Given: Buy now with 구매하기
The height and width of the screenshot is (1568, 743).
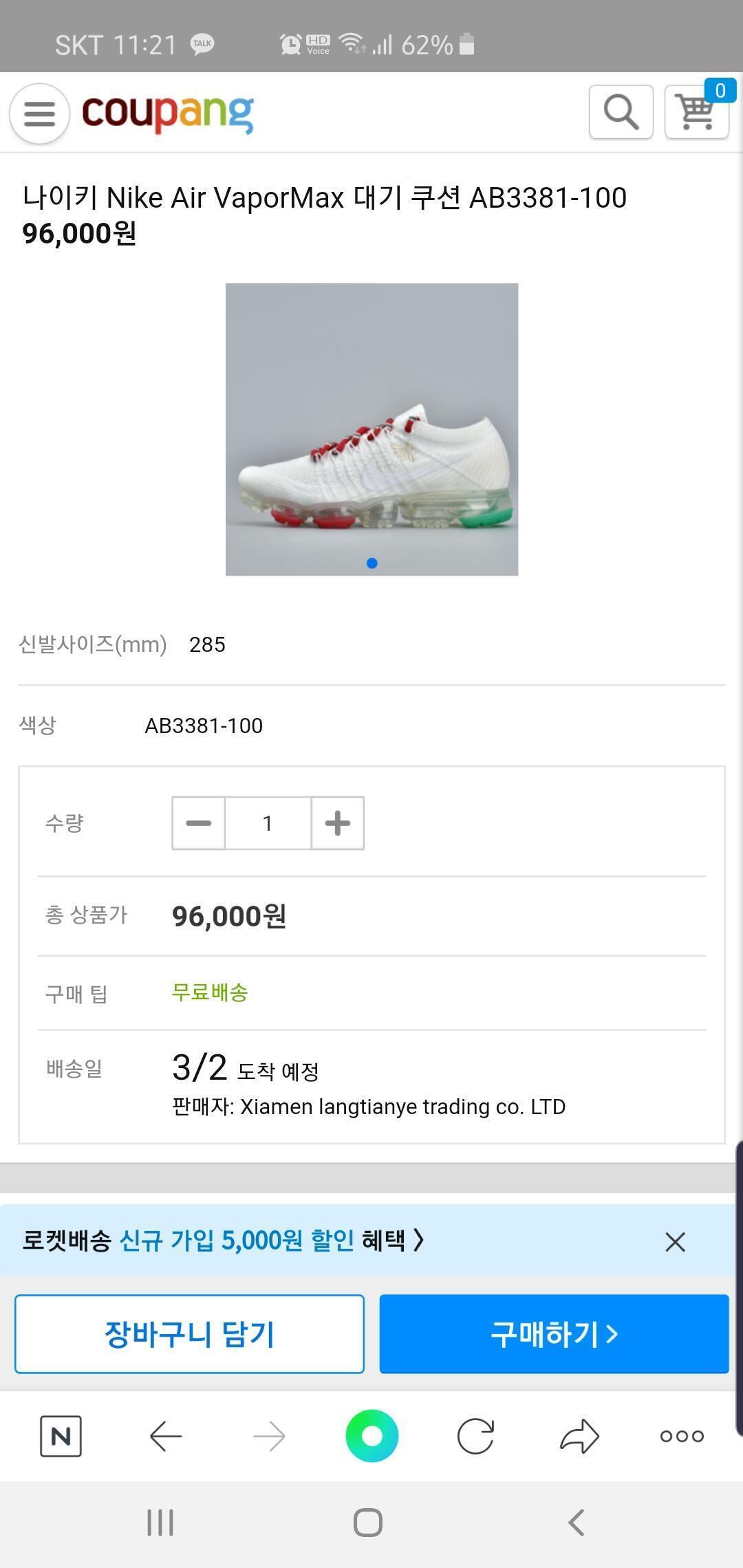Looking at the screenshot, I should (x=554, y=1334).
